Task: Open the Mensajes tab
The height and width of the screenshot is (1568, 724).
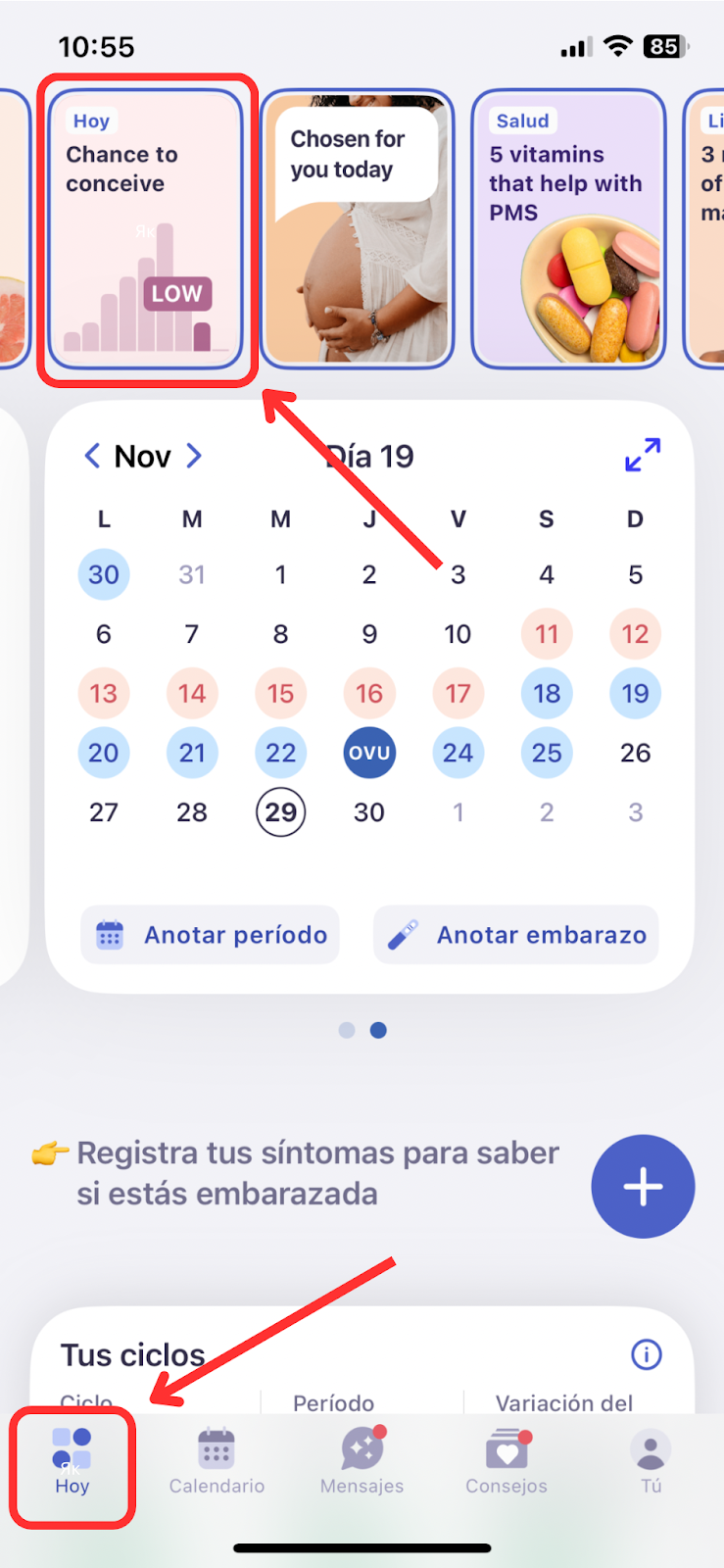Action: pyautogui.click(x=362, y=1460)
